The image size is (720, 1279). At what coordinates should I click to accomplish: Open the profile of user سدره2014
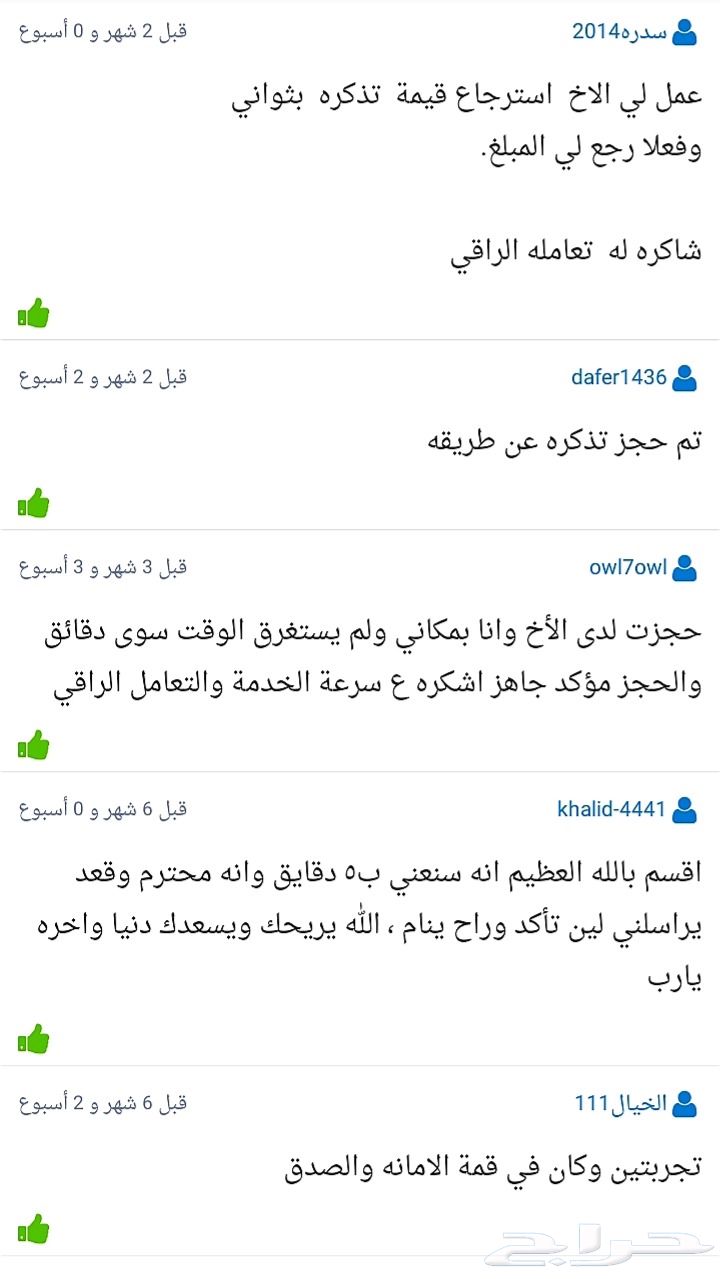coord(620,32)
